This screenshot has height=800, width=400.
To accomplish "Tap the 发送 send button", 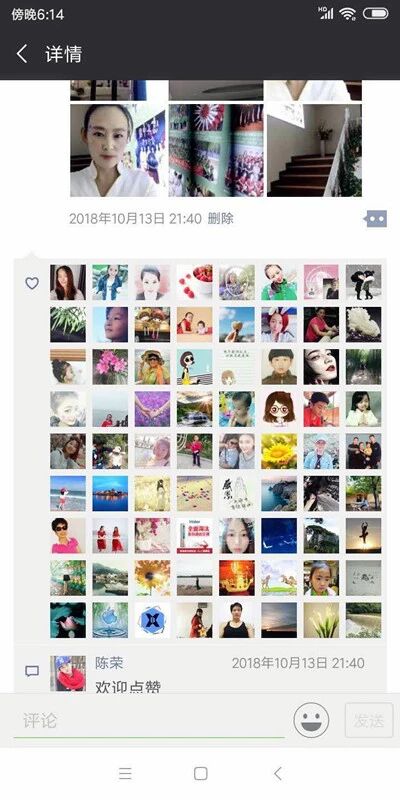I will point(369,720).
